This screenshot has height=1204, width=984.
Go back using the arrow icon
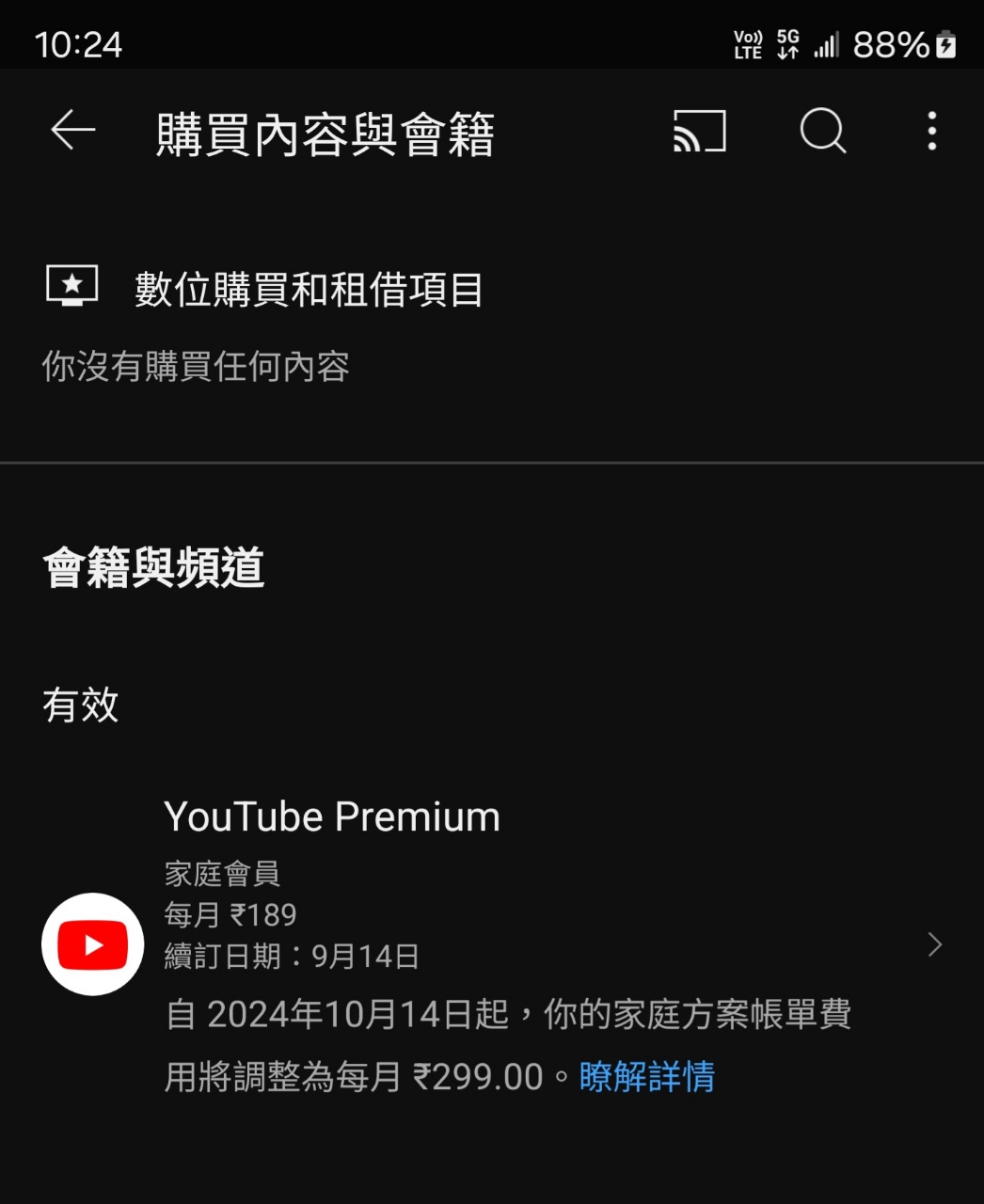pos(73,131)
